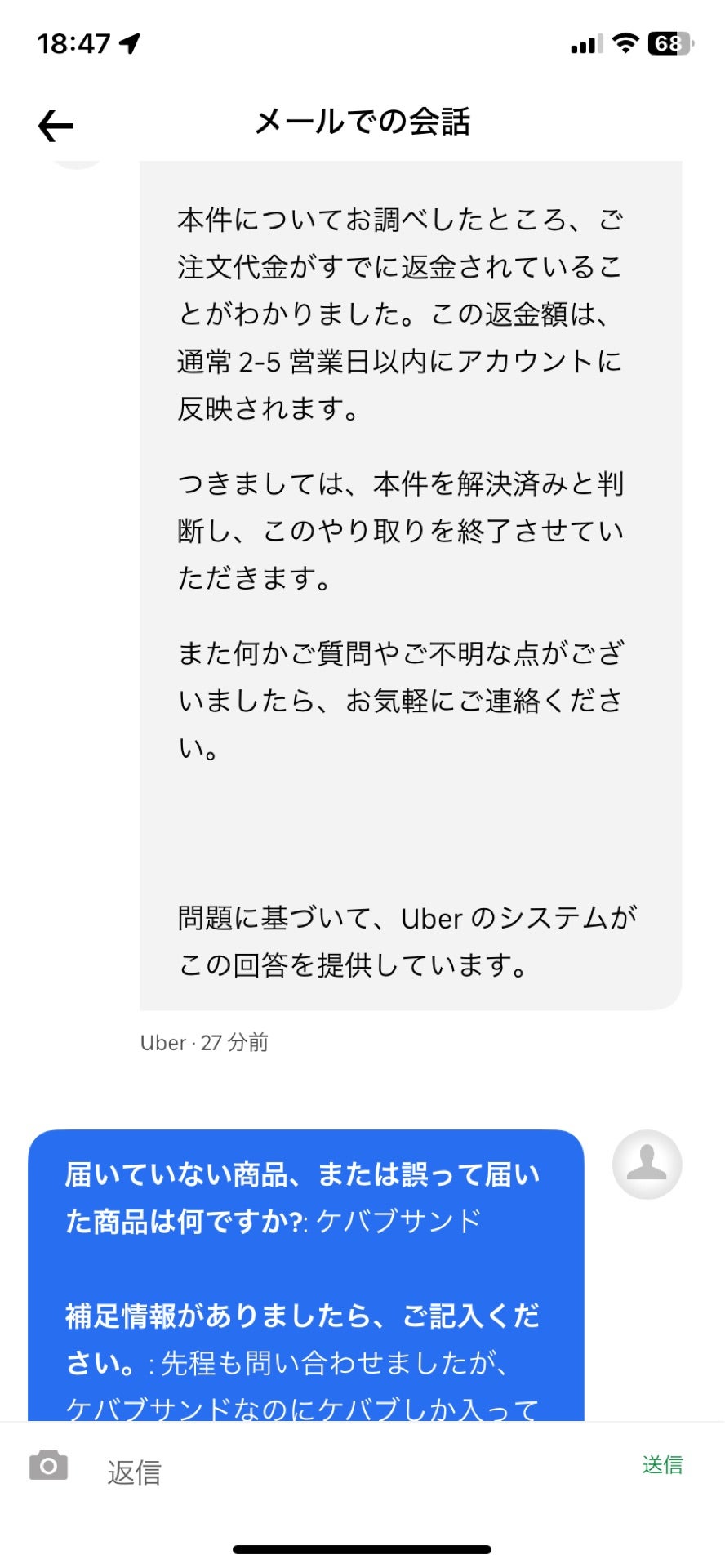
Task: Tap the back arrow to exit conversation
Action: (56, 124)
